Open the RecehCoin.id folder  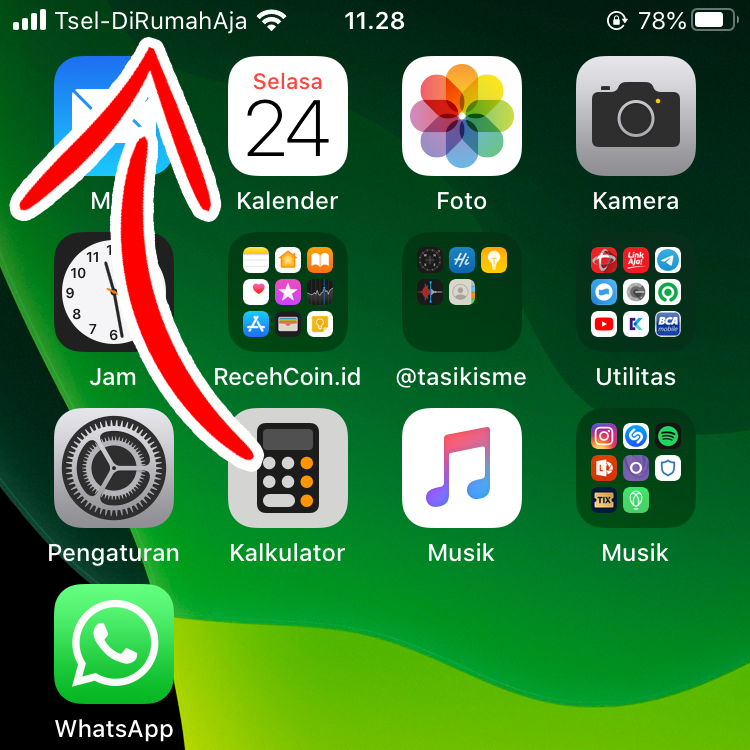tap(288, 292)
